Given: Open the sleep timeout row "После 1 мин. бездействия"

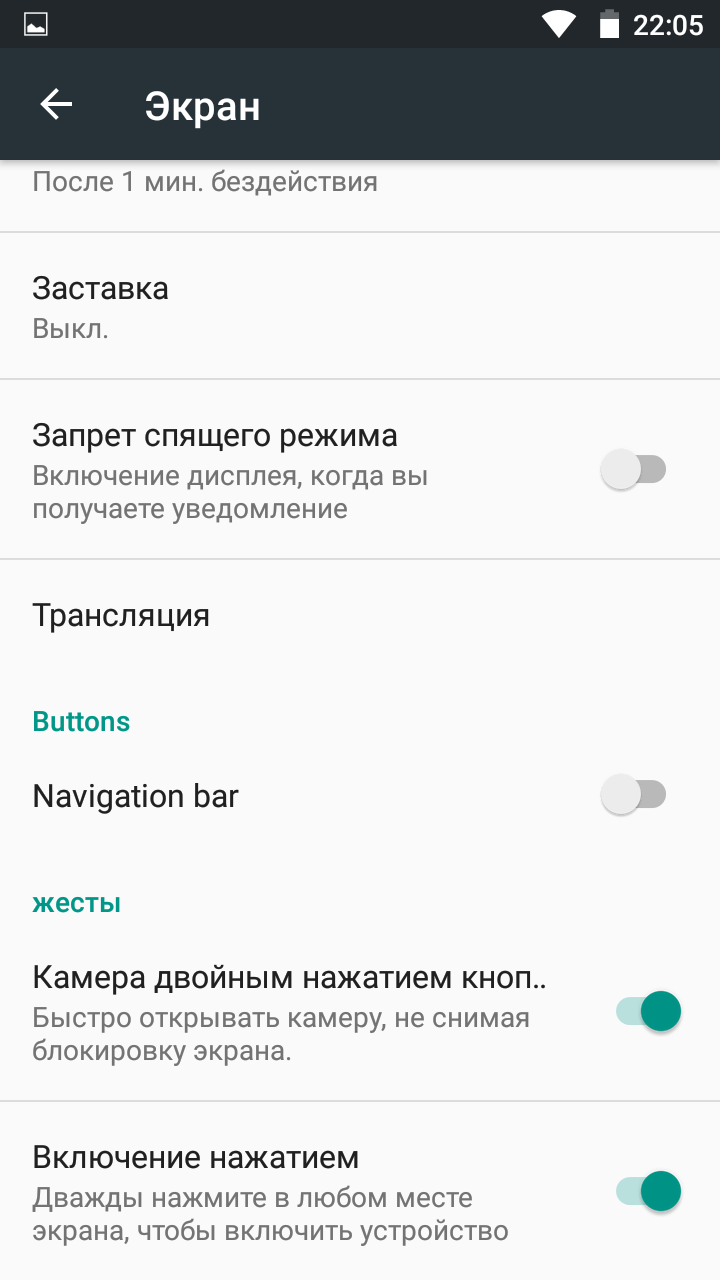Looking at the screenshot, I should click(x=360, y=196).
